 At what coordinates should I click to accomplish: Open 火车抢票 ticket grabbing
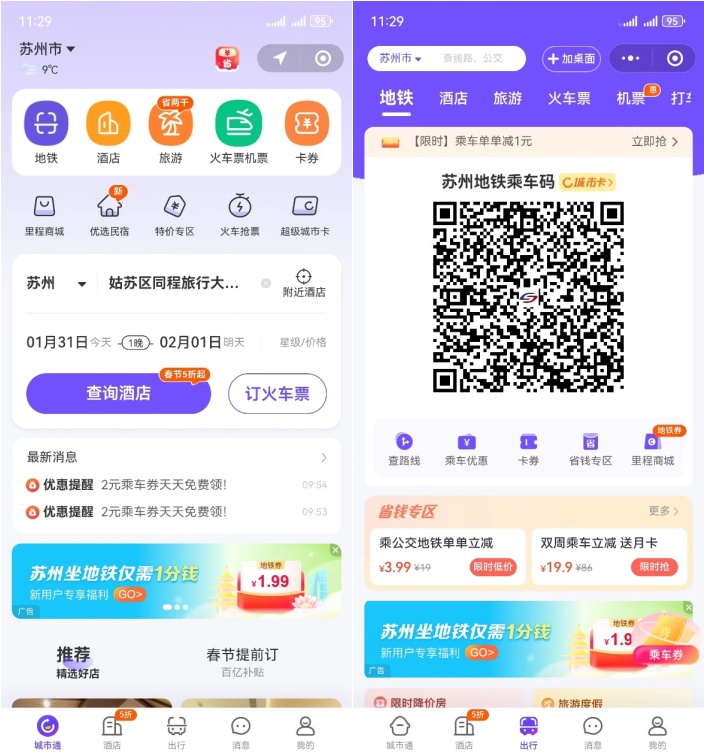click(239, 214)
